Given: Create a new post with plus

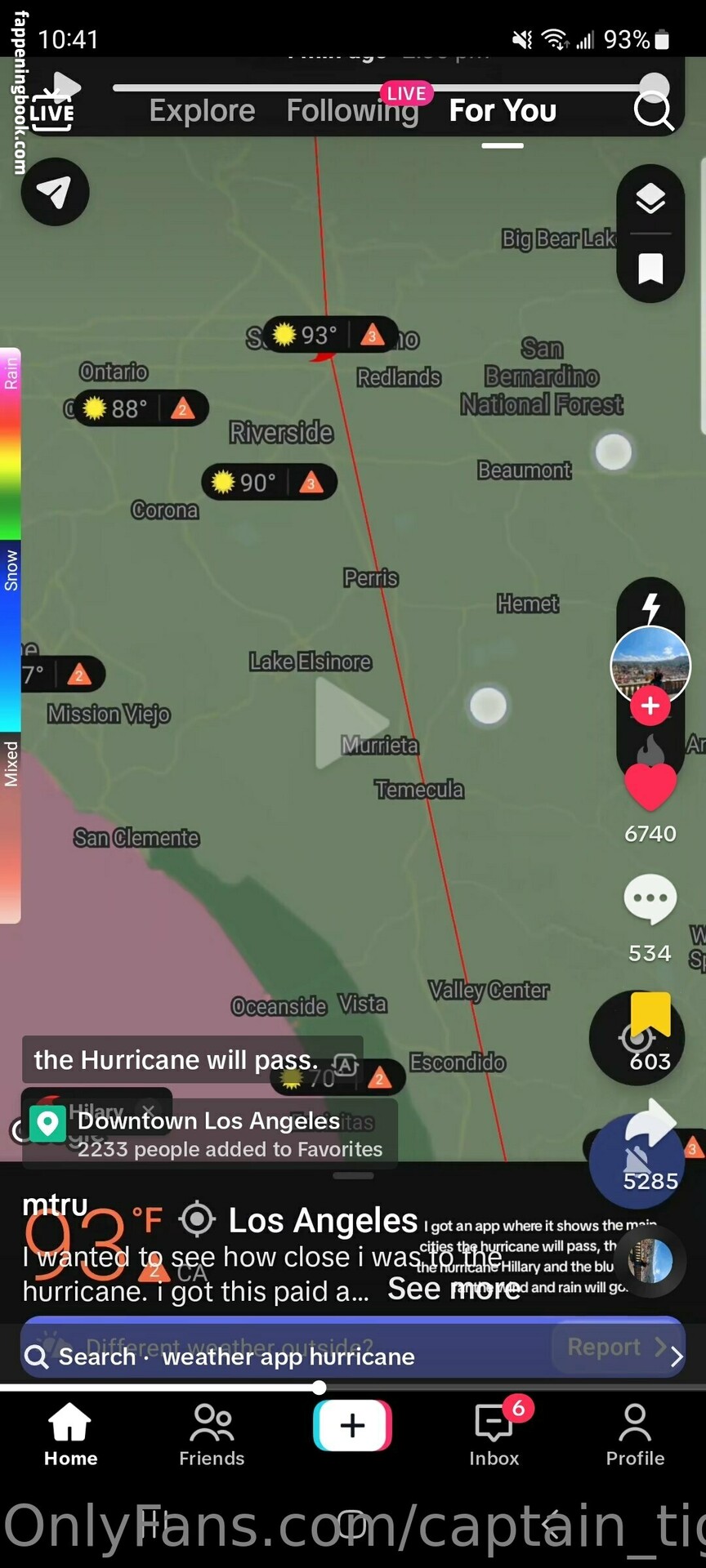Looking at the screenshot, I should [x=353, y=1425].
